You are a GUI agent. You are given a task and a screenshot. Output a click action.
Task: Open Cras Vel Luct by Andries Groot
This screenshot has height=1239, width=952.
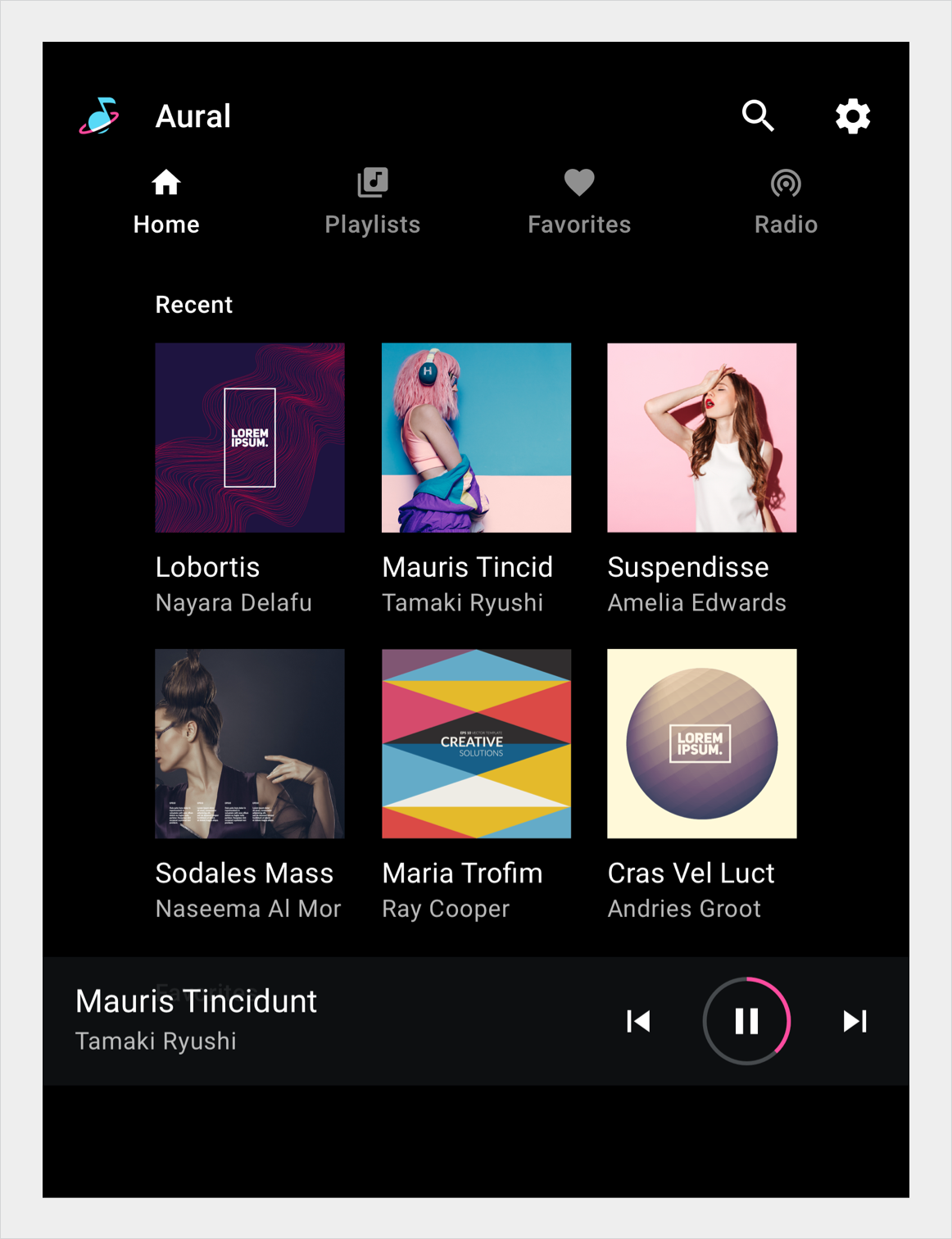pyautogui.click(x=701, y=743)
